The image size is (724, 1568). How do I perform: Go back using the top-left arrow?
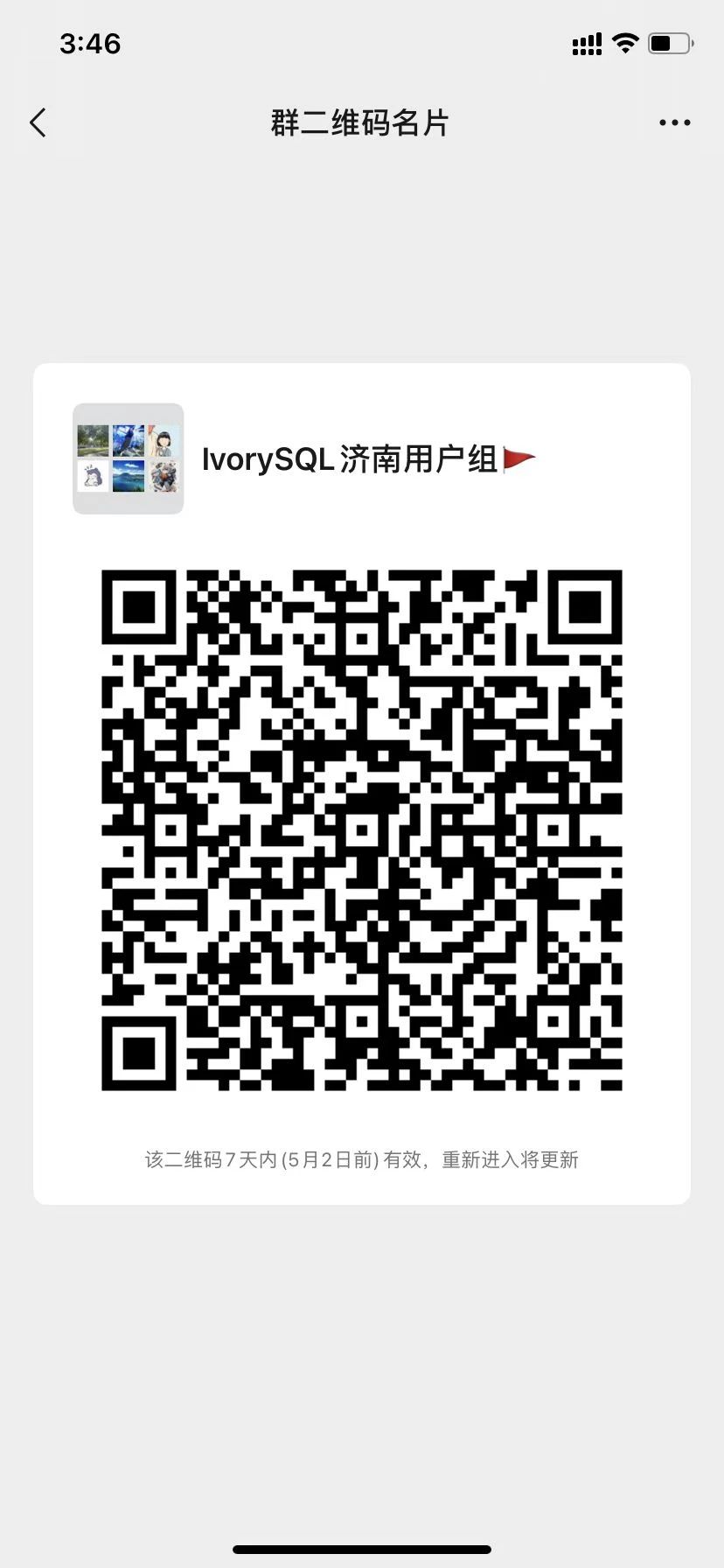[x=38, y=123]
